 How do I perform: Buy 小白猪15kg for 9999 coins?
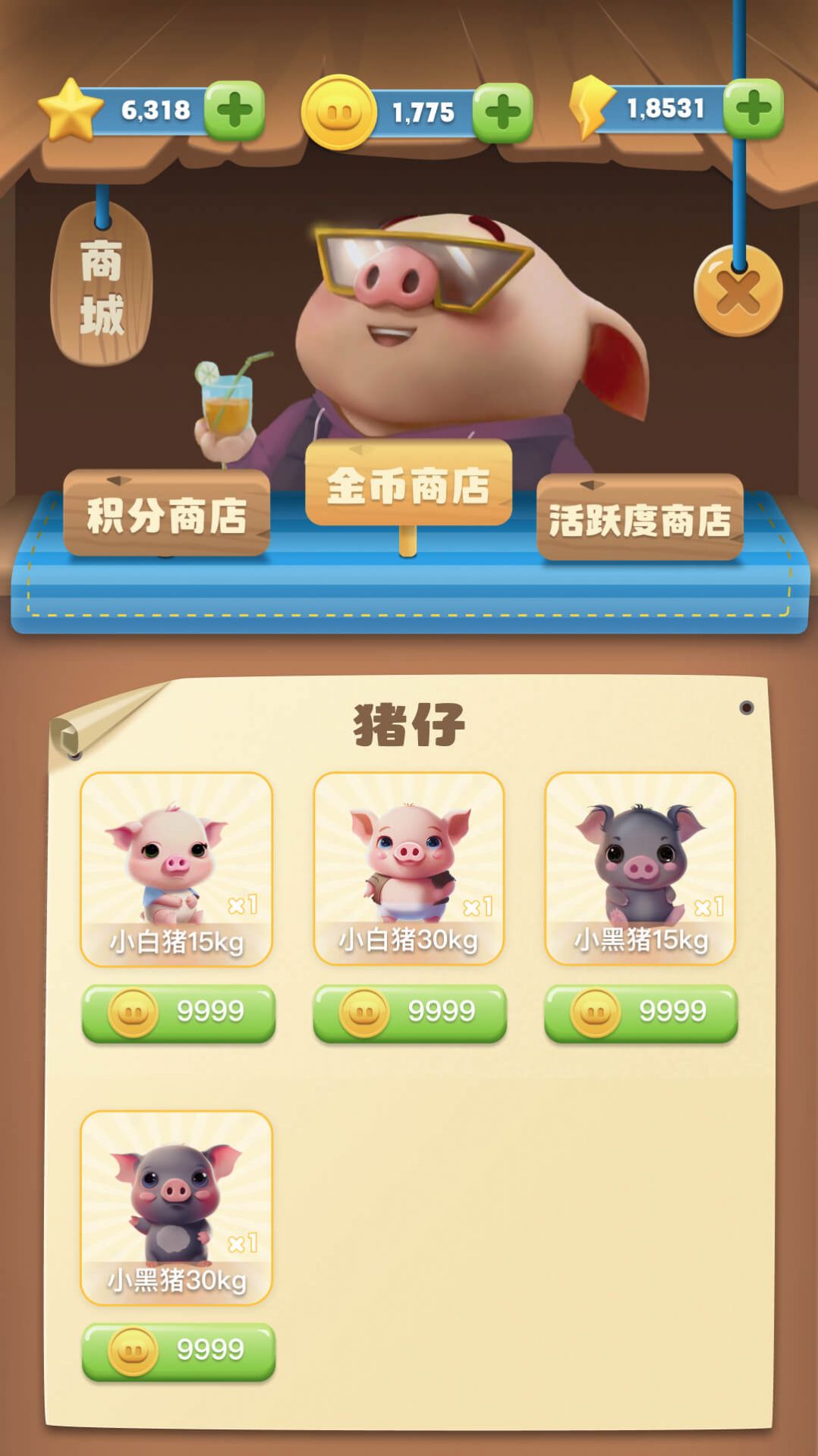pos(178,1012)
